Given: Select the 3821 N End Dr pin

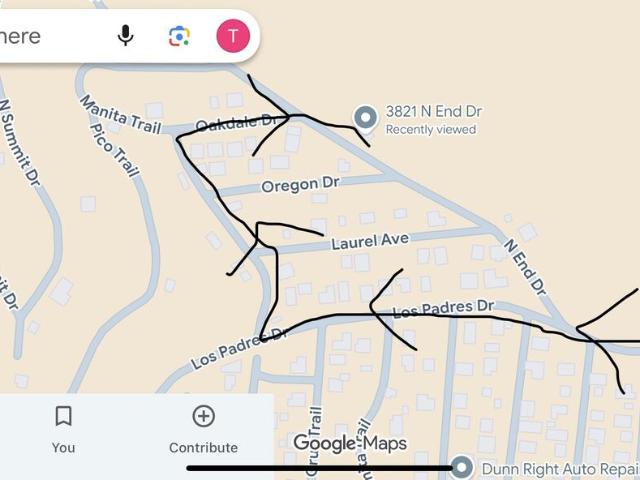Looking at the screenshot, I should [x=365, y=119].
